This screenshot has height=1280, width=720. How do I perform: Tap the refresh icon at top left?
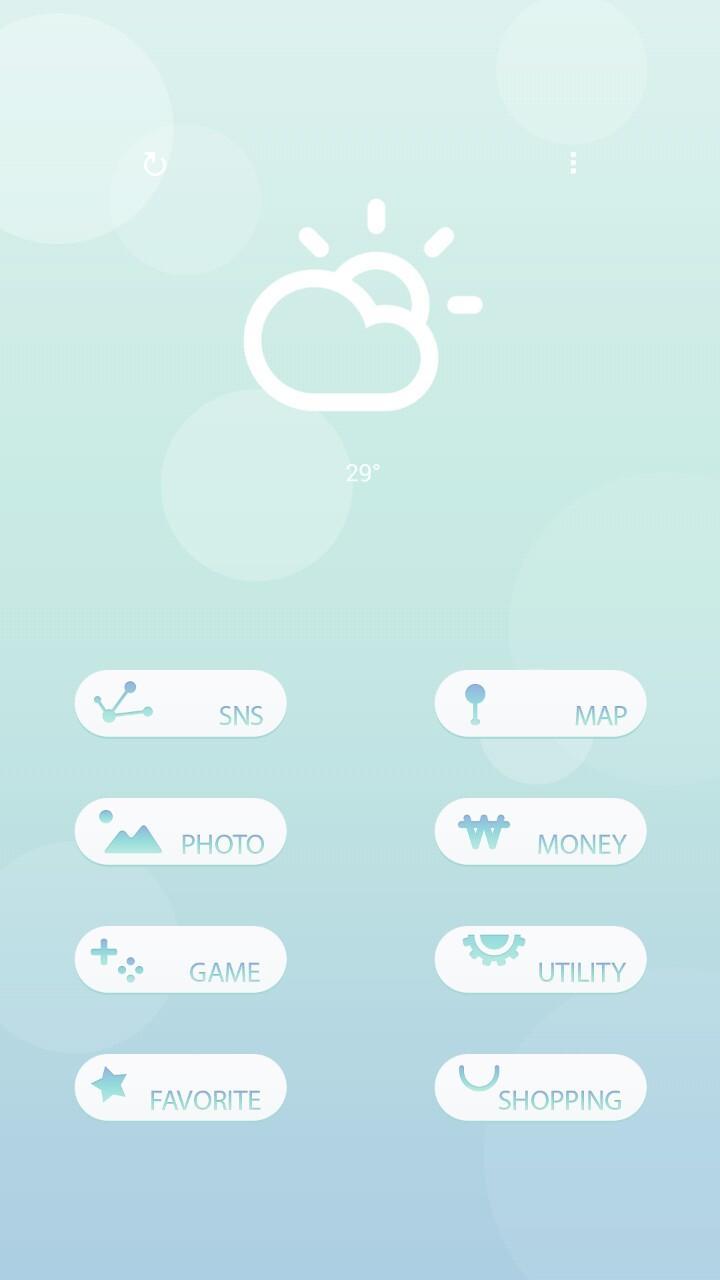(153, 163)
